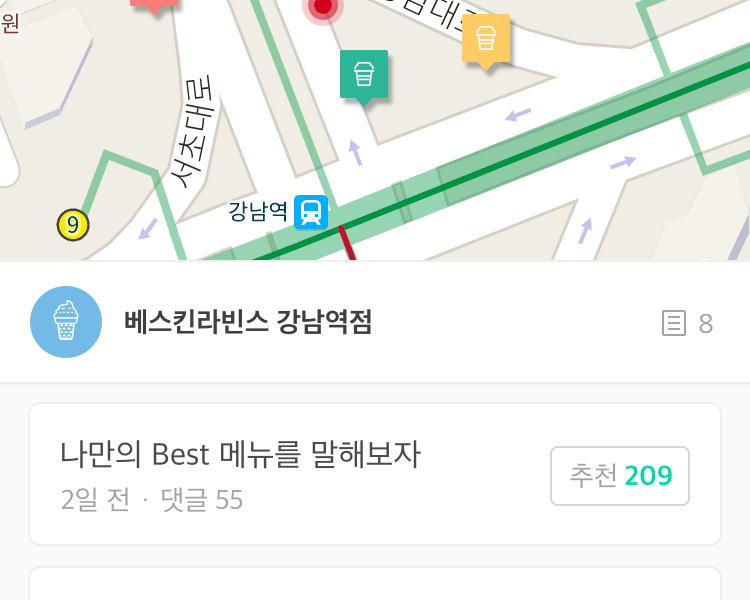The image size is (750, 600).
Task: Open 베스킨라빈스 강남역점 place details
Action: (248, 322)
